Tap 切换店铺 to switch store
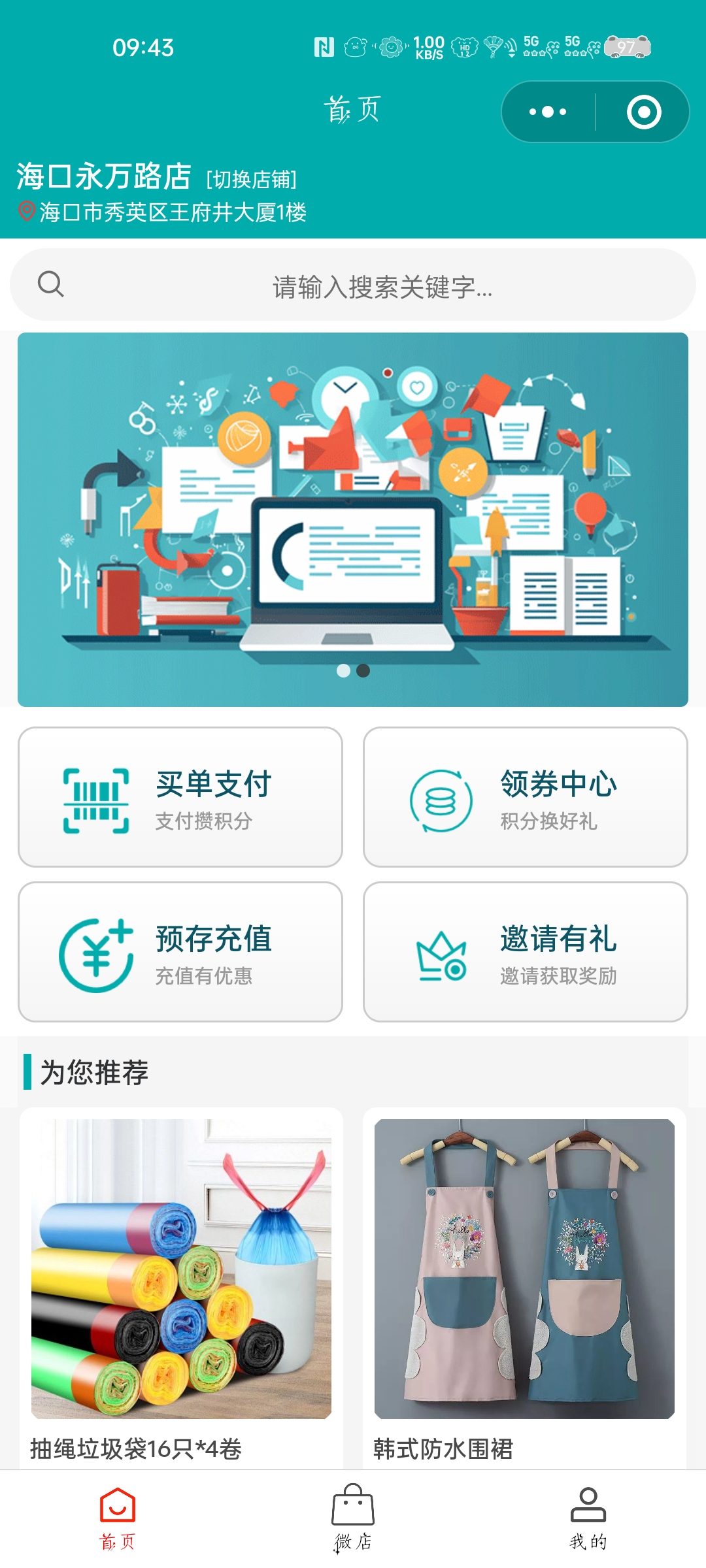This screenshot has width=706, height=1568. point(252,179)
